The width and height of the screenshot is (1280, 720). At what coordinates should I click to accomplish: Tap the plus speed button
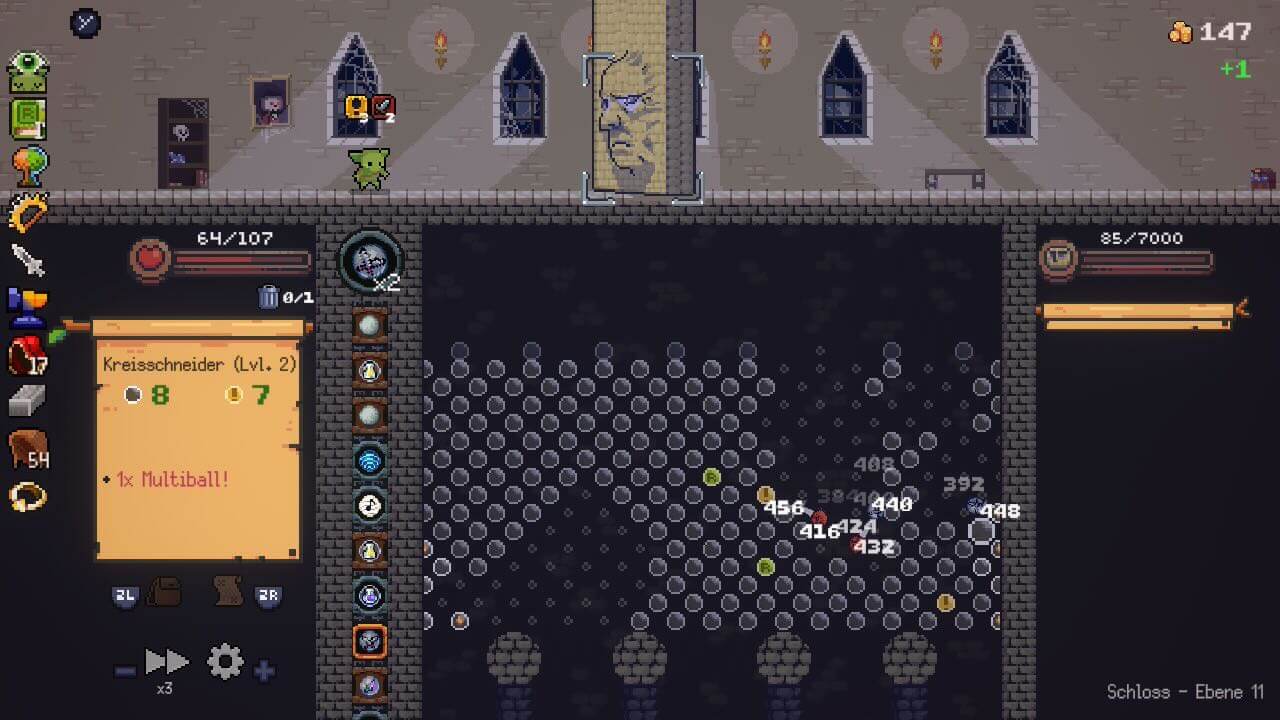(264, 670)
